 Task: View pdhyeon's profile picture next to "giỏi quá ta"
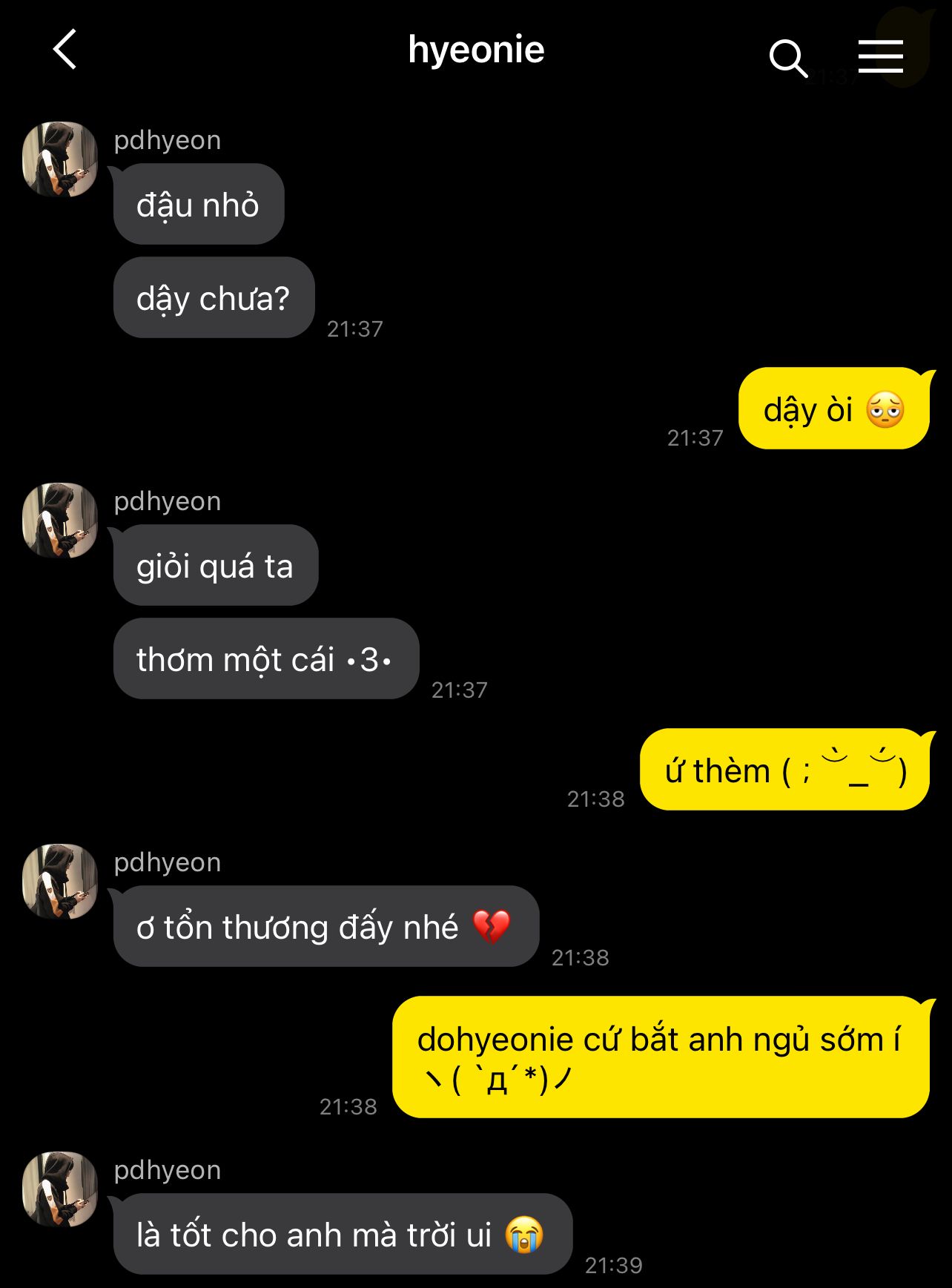point(60,521)
